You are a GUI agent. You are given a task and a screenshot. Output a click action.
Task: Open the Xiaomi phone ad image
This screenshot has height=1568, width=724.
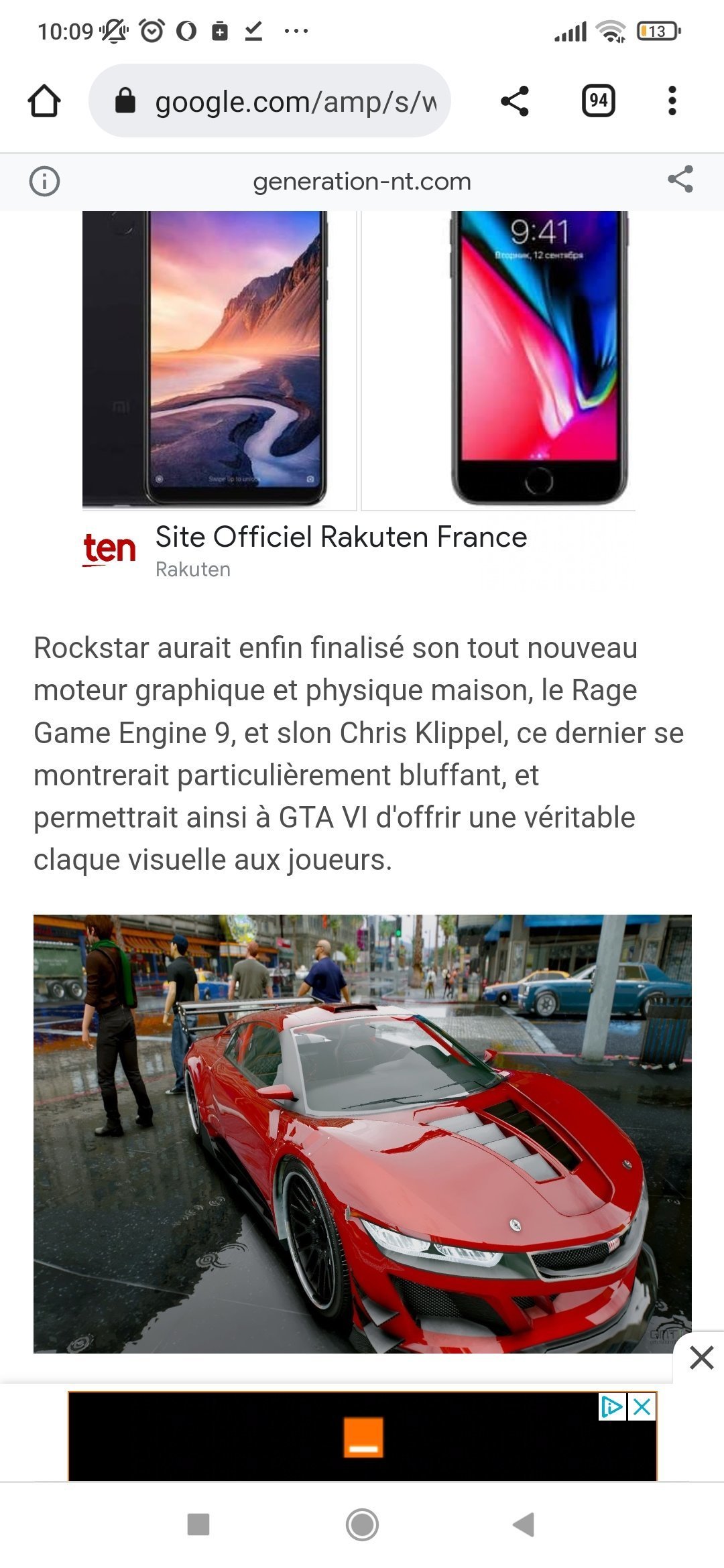coord(219,361)
